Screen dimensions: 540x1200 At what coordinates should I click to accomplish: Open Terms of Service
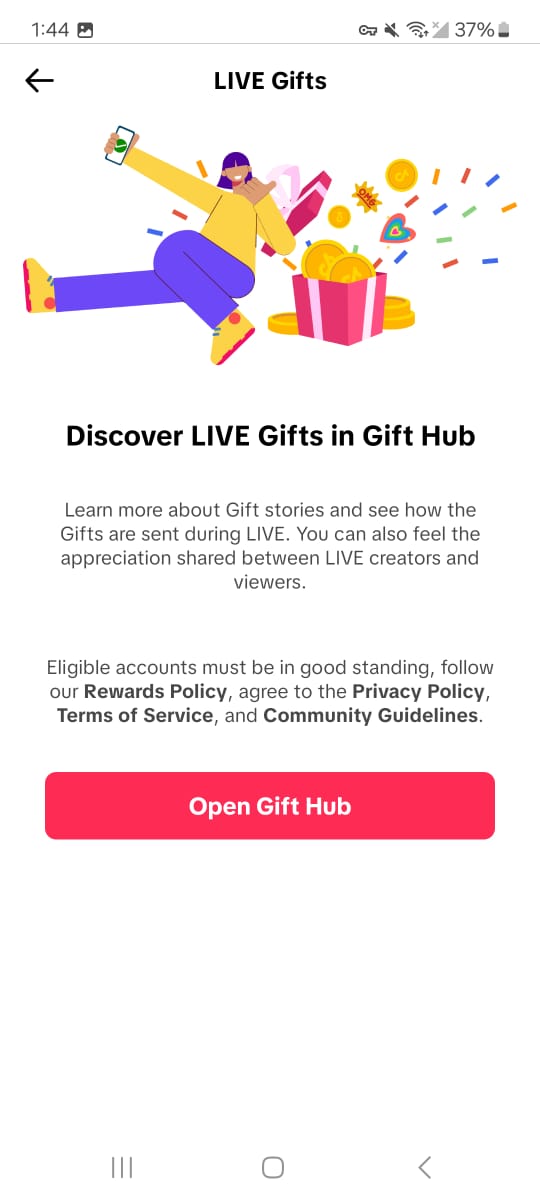pyautogui.click(x=135, y=716)
